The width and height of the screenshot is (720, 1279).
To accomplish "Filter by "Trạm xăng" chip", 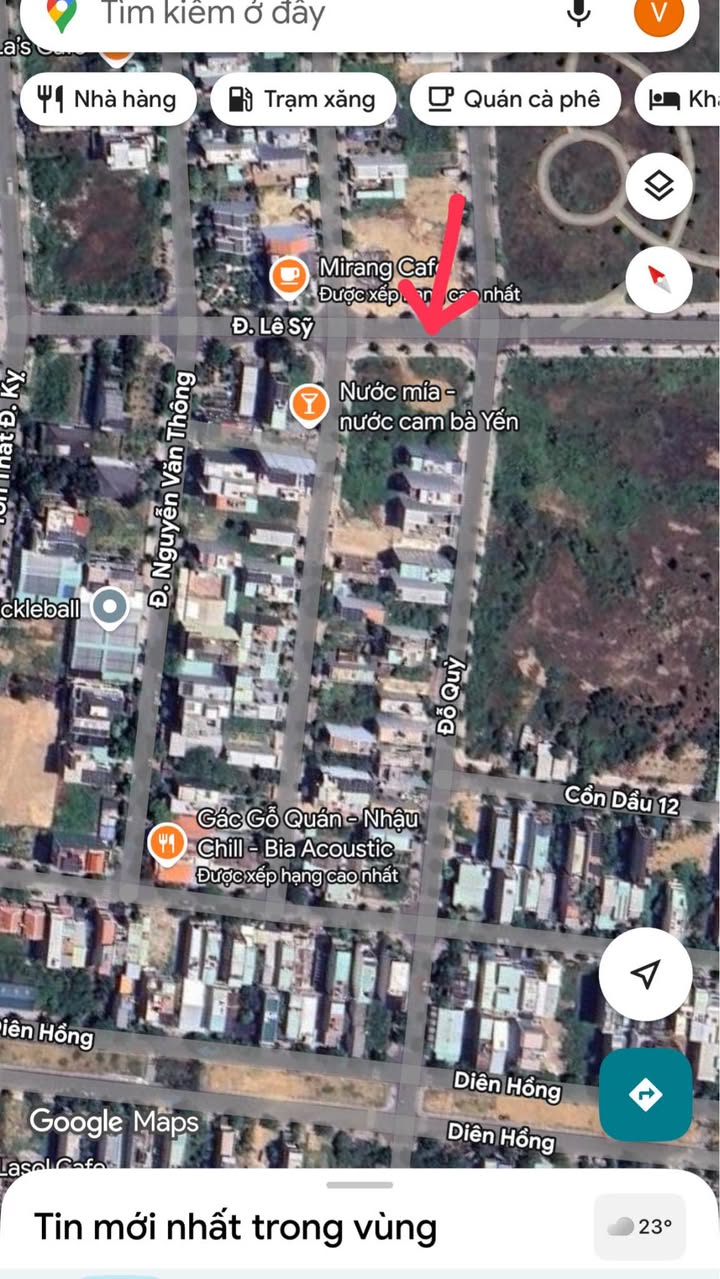I will [302, 99].
